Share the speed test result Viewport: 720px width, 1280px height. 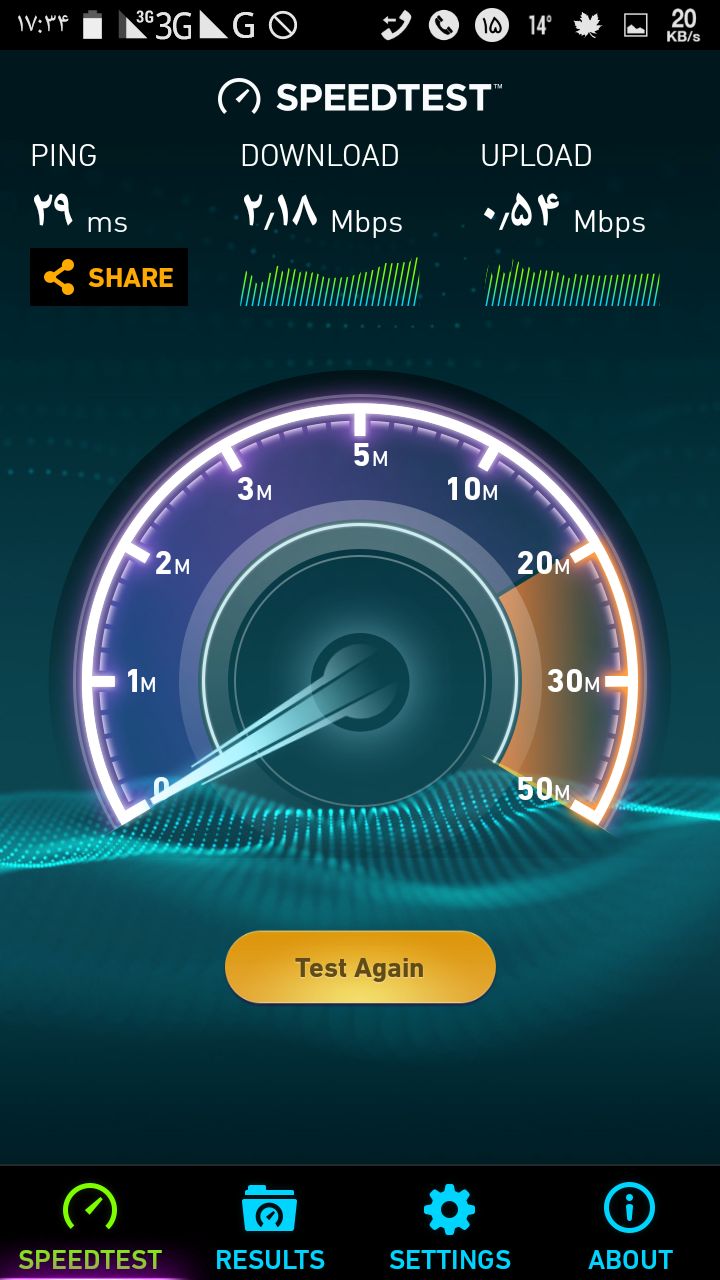(x=109, y=277)
